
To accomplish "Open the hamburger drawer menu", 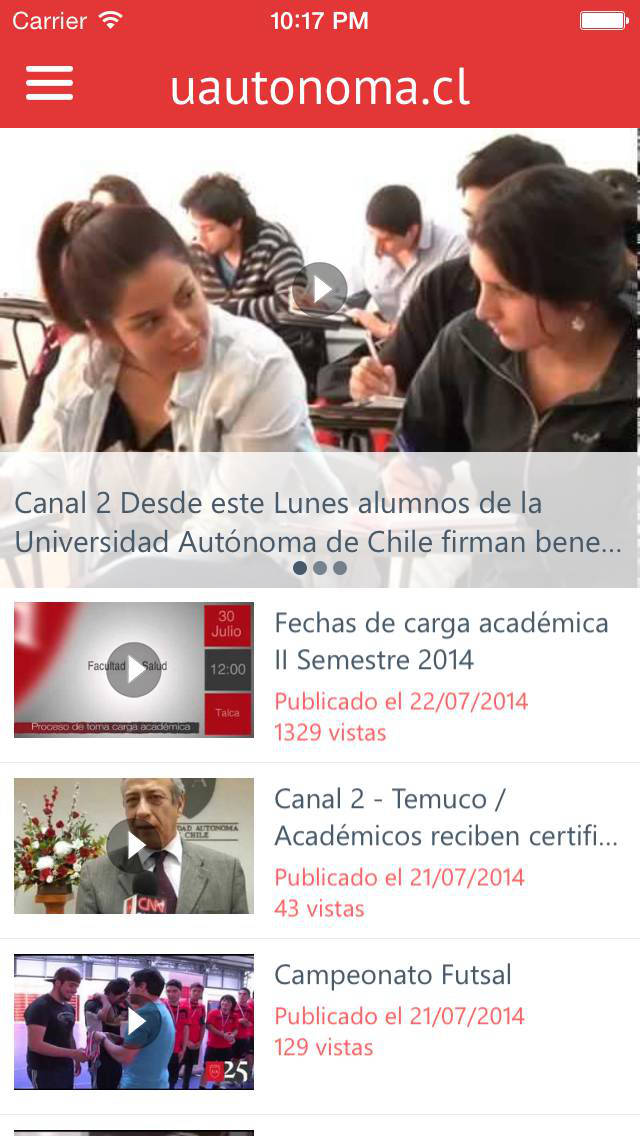I will tap(49, 84).
